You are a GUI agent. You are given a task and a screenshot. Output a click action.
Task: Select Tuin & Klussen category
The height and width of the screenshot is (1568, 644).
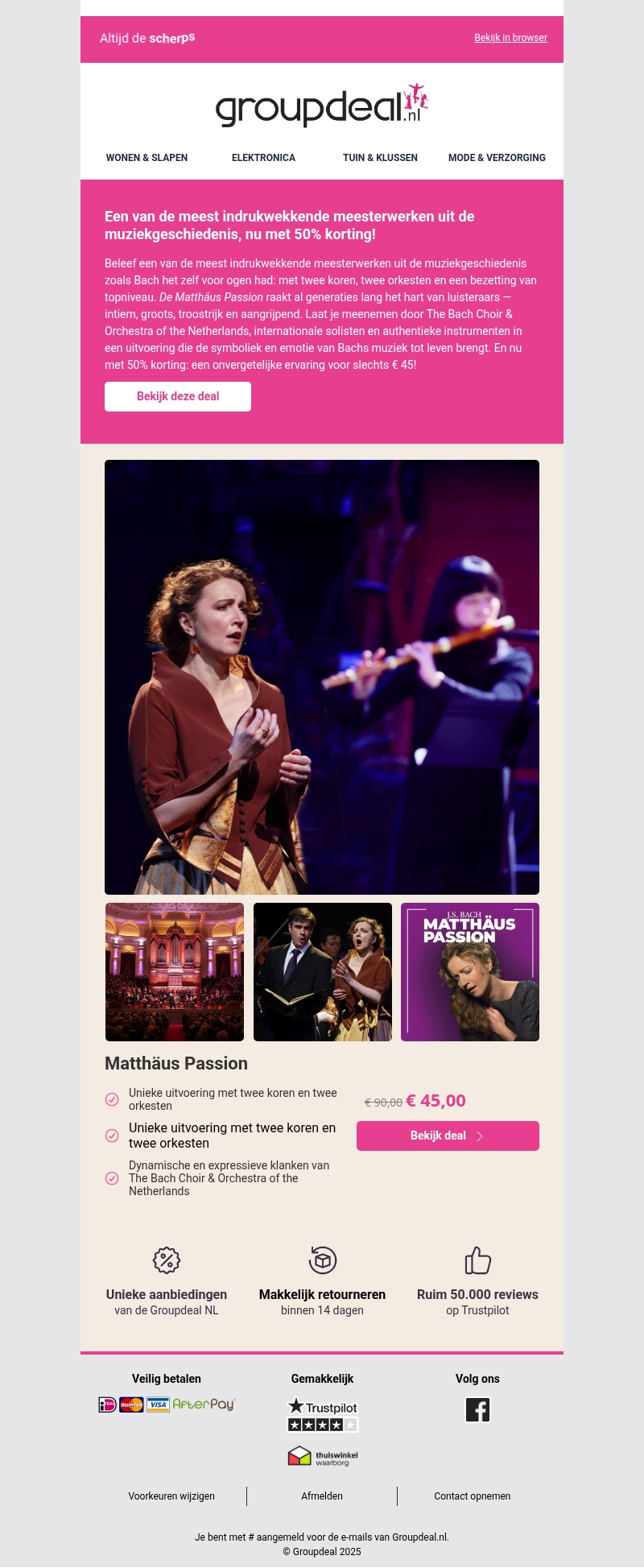pos(380,158)
